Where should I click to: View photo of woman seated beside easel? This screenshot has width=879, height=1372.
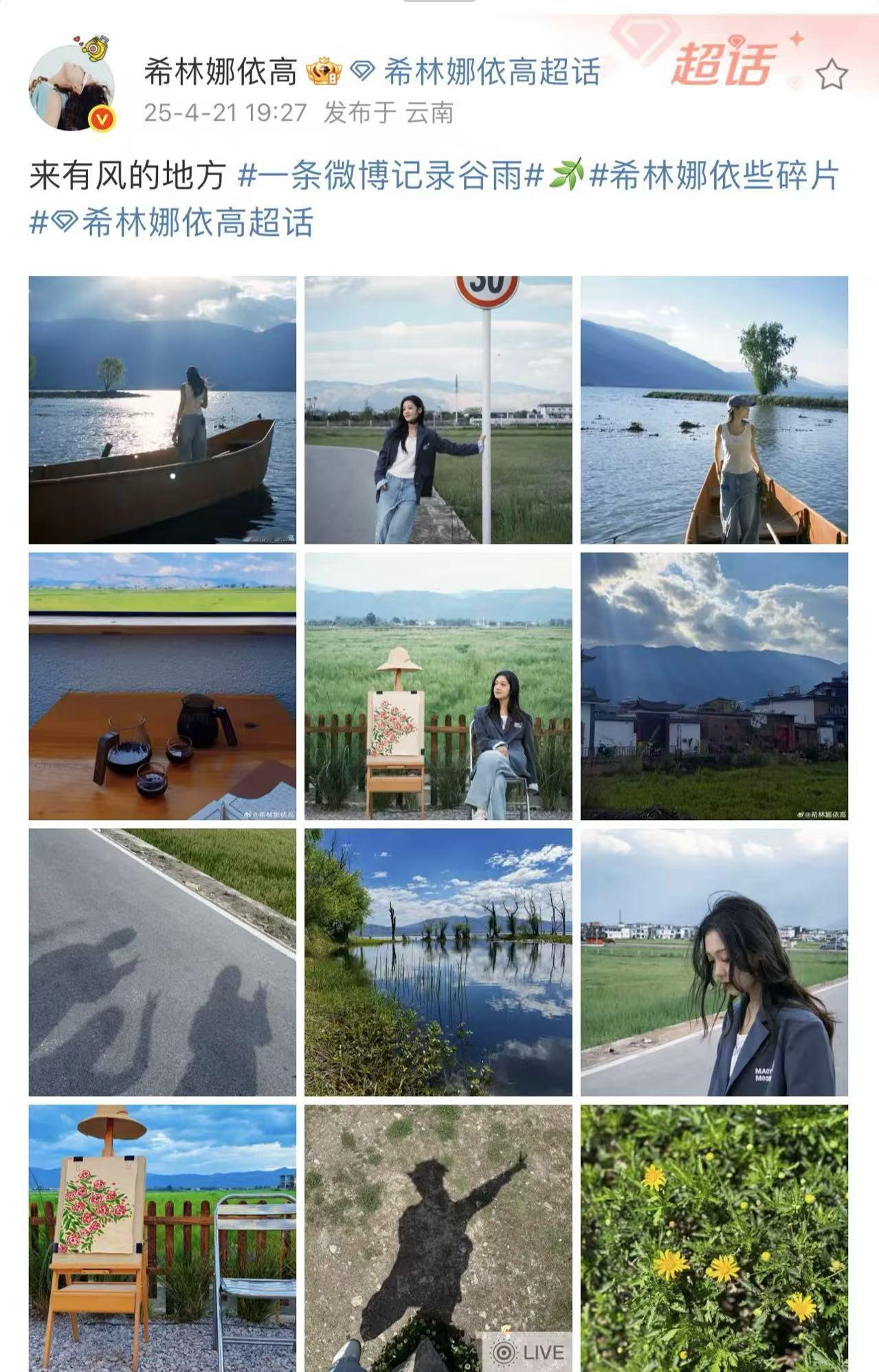pos(438,686)
